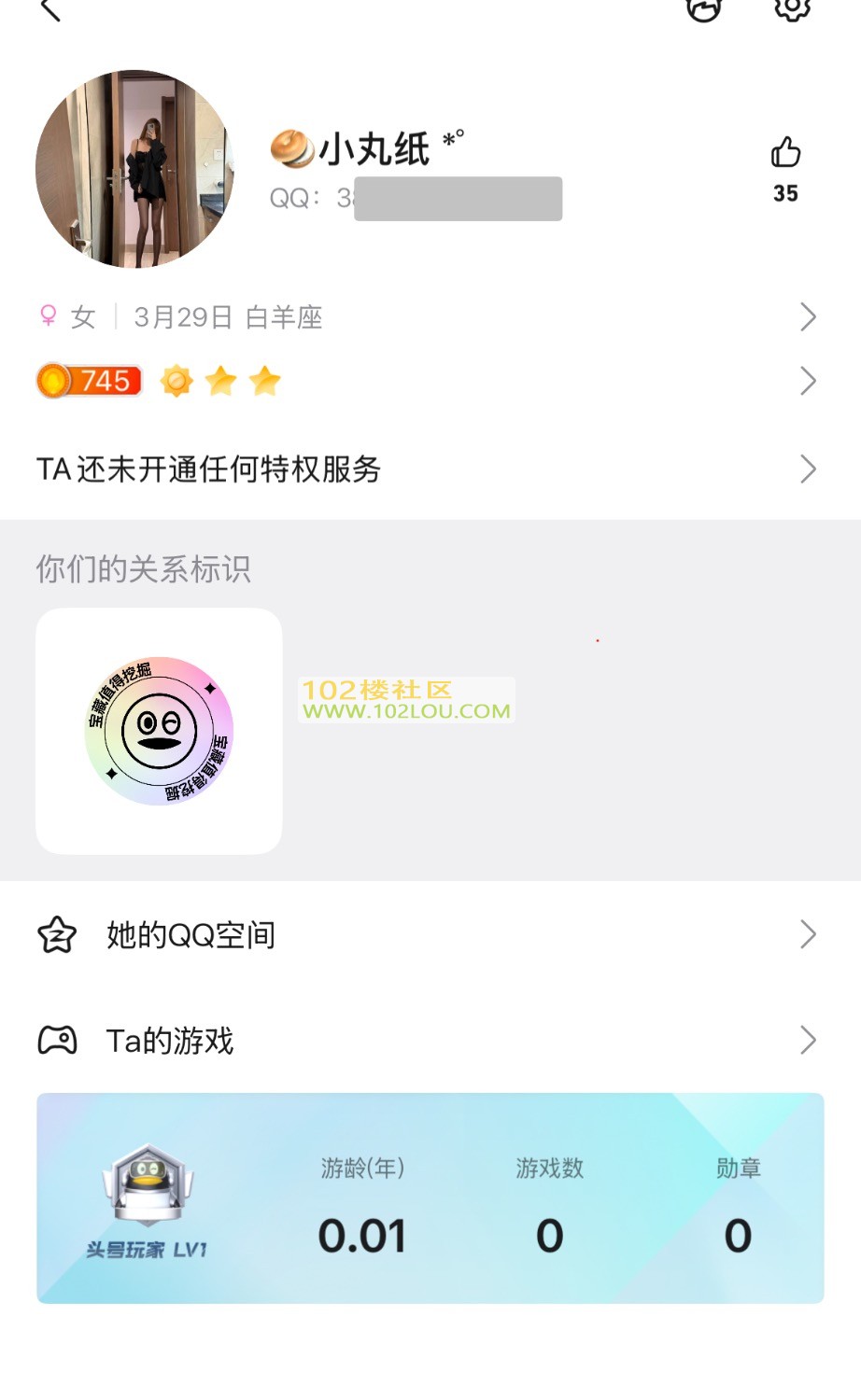Open TA还未开通任何特权服务 row

point(430,469)
